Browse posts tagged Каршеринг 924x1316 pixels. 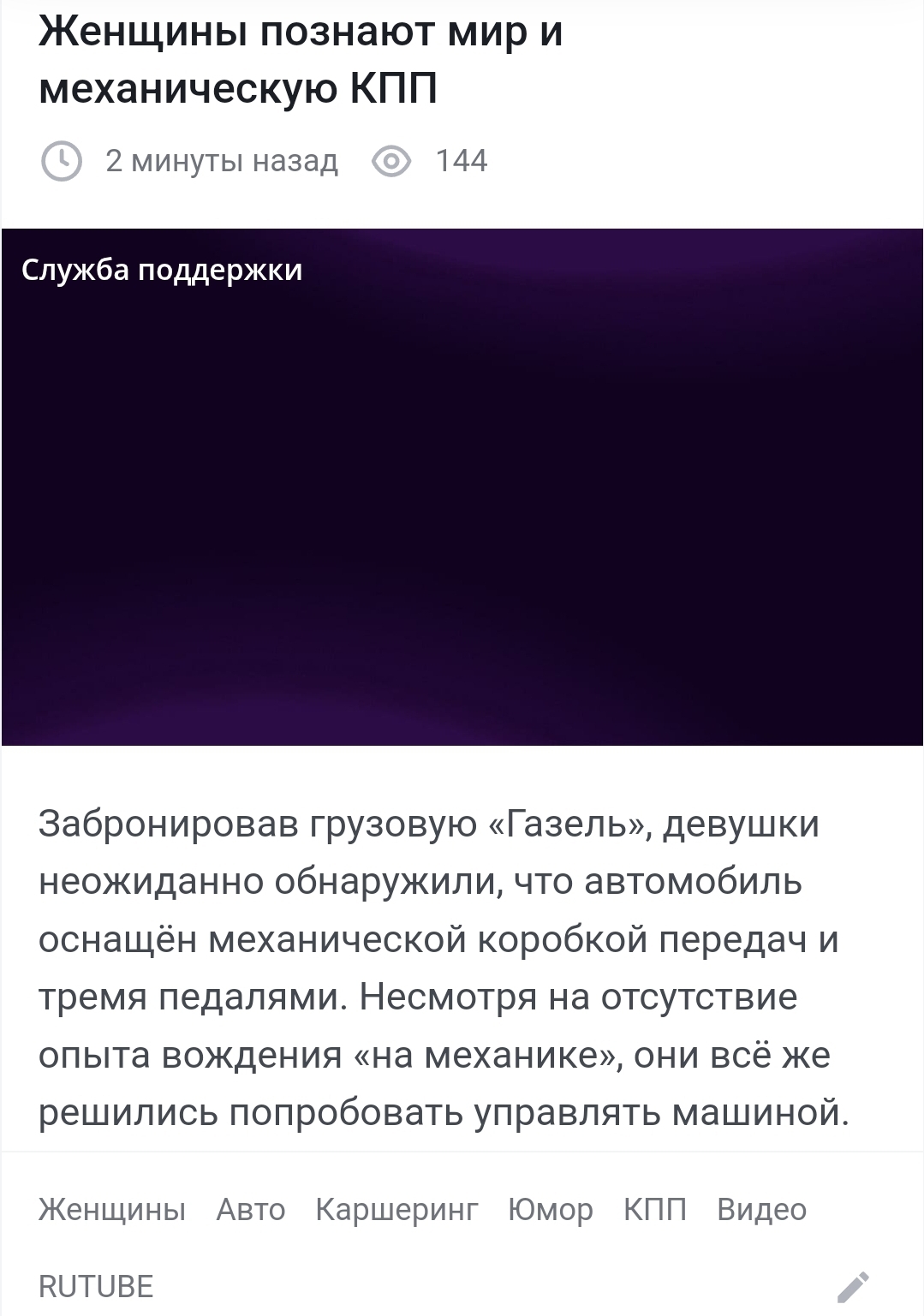point(396,1210)
